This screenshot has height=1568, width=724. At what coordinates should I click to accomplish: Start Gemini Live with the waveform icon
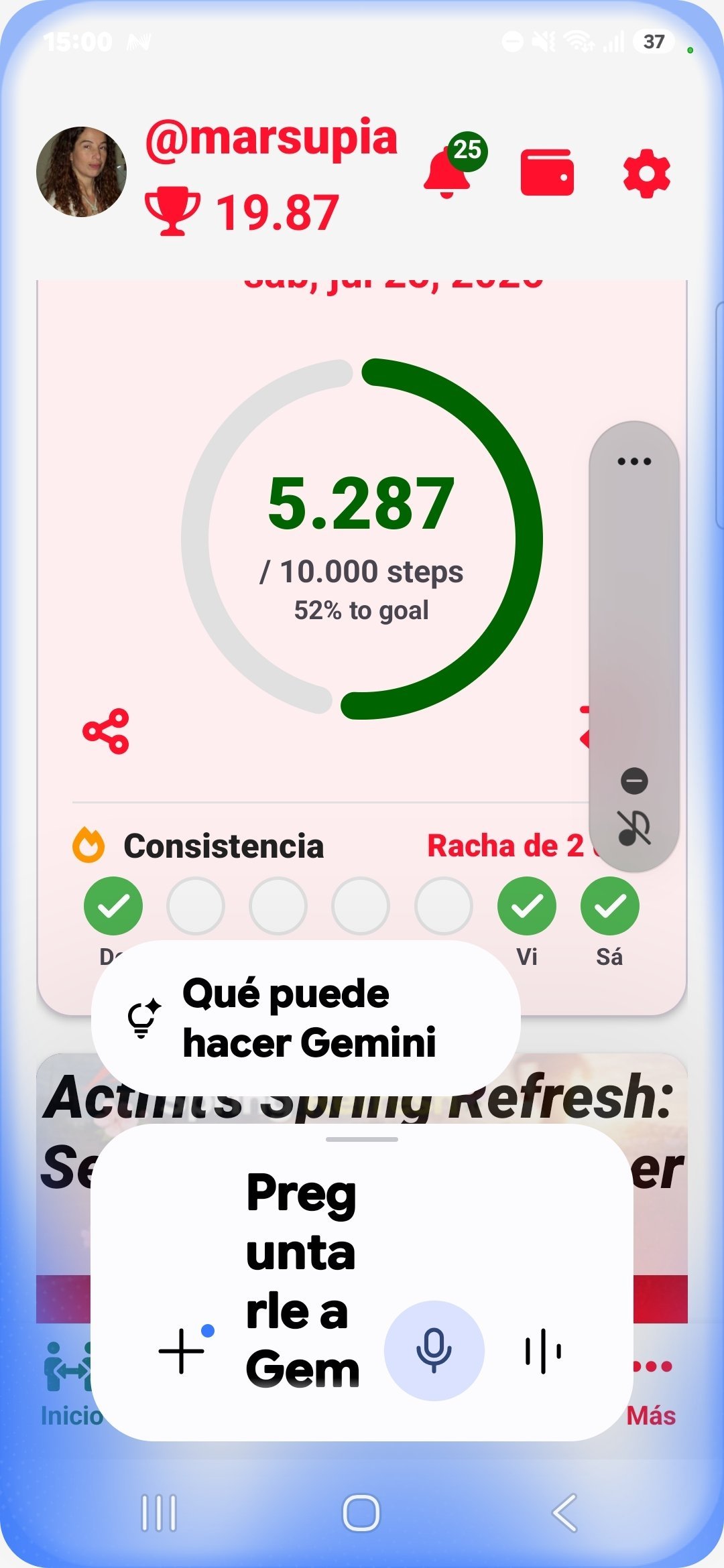click(543, 1351)
